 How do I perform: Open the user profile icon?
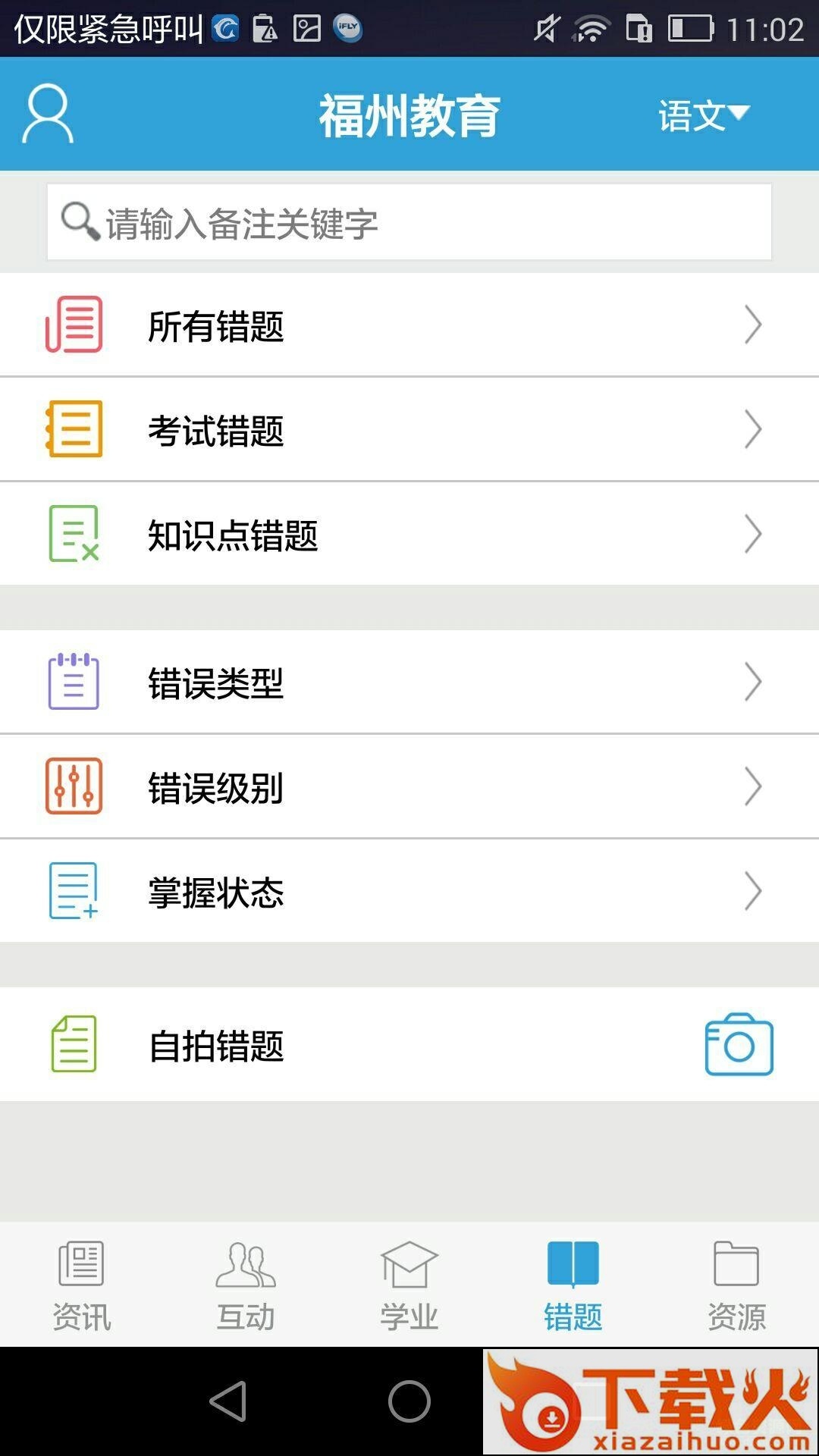[48, 114]
